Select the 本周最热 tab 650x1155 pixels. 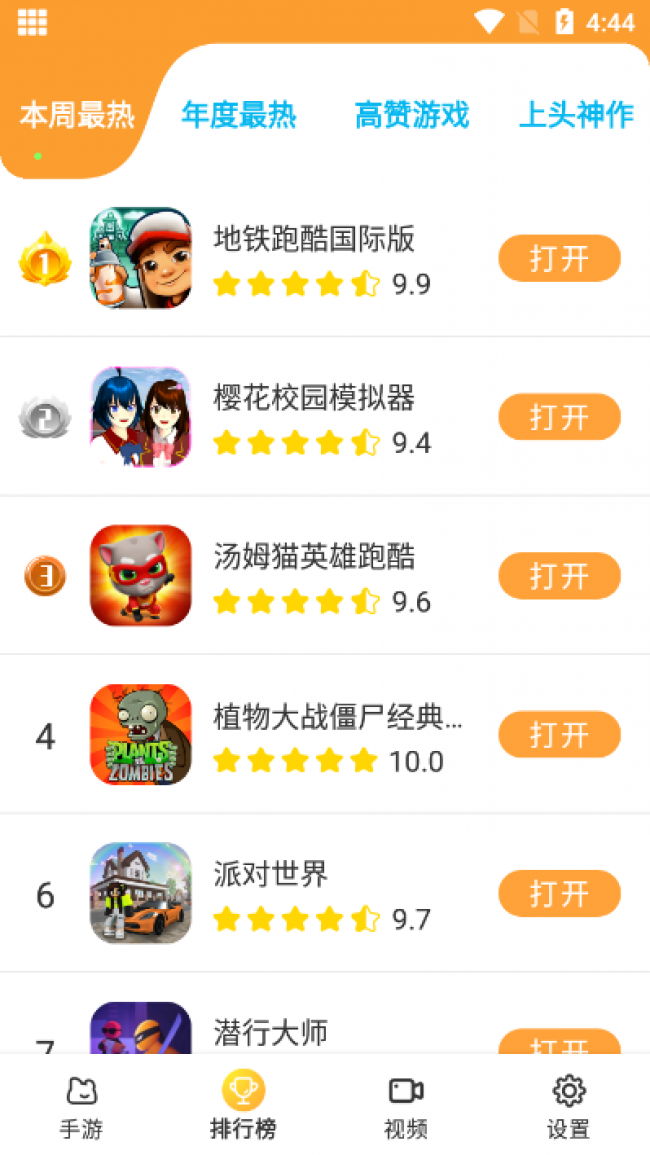point(77,116)
